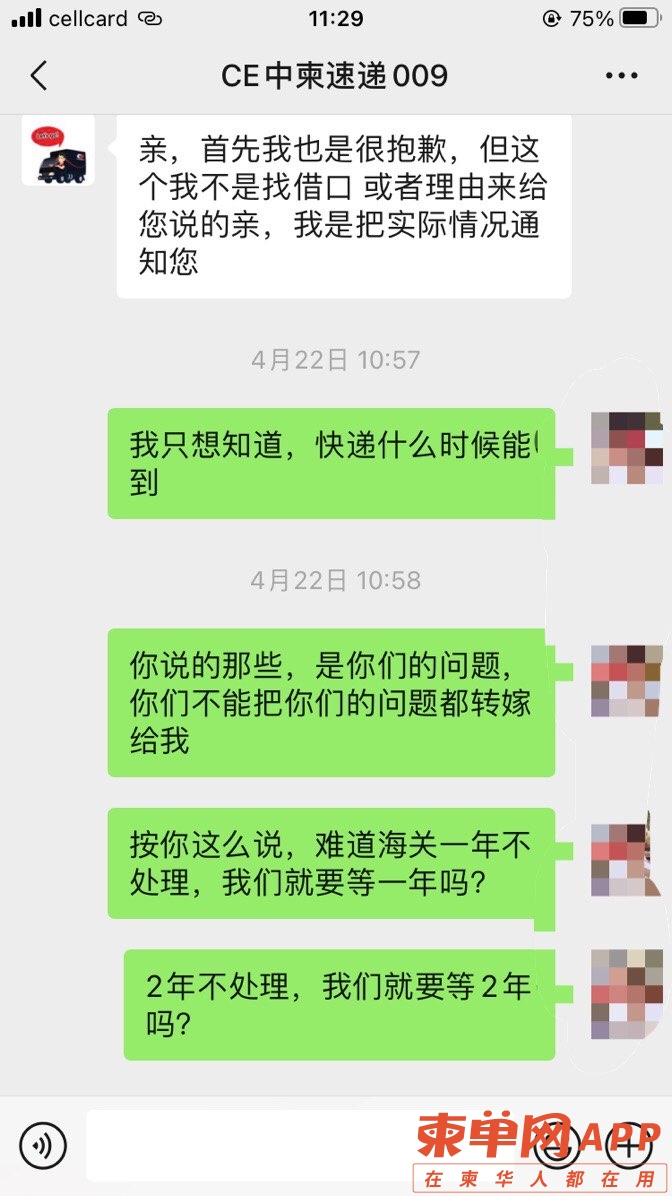Image resolution: width=672 pixels, height=1196 pixels.
Task: Go back from the CE中柬速递 009 chat
Action: coord(38,76)
